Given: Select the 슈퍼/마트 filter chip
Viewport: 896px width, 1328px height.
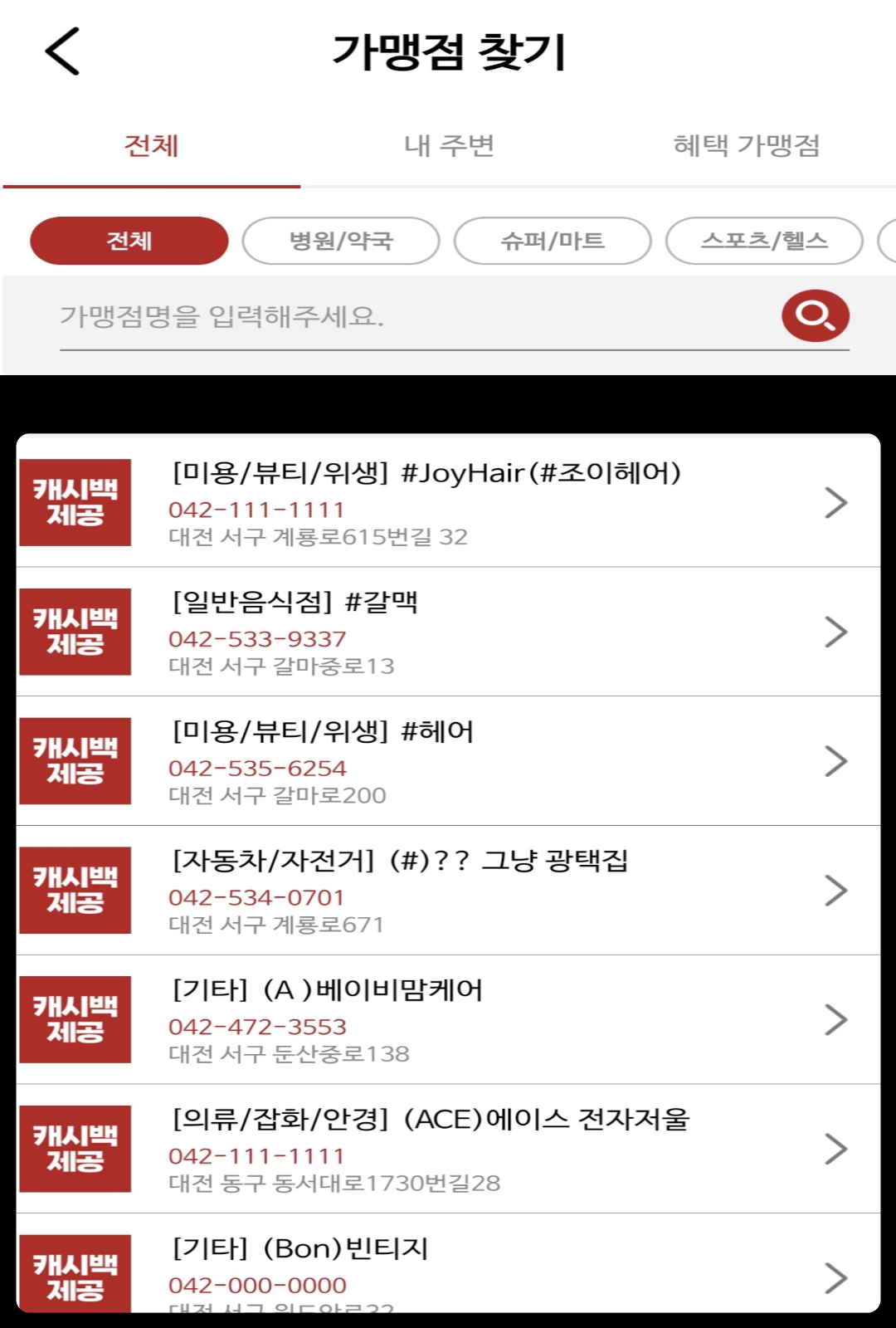Looking at the screenshot, I should (x=552, y=241).
